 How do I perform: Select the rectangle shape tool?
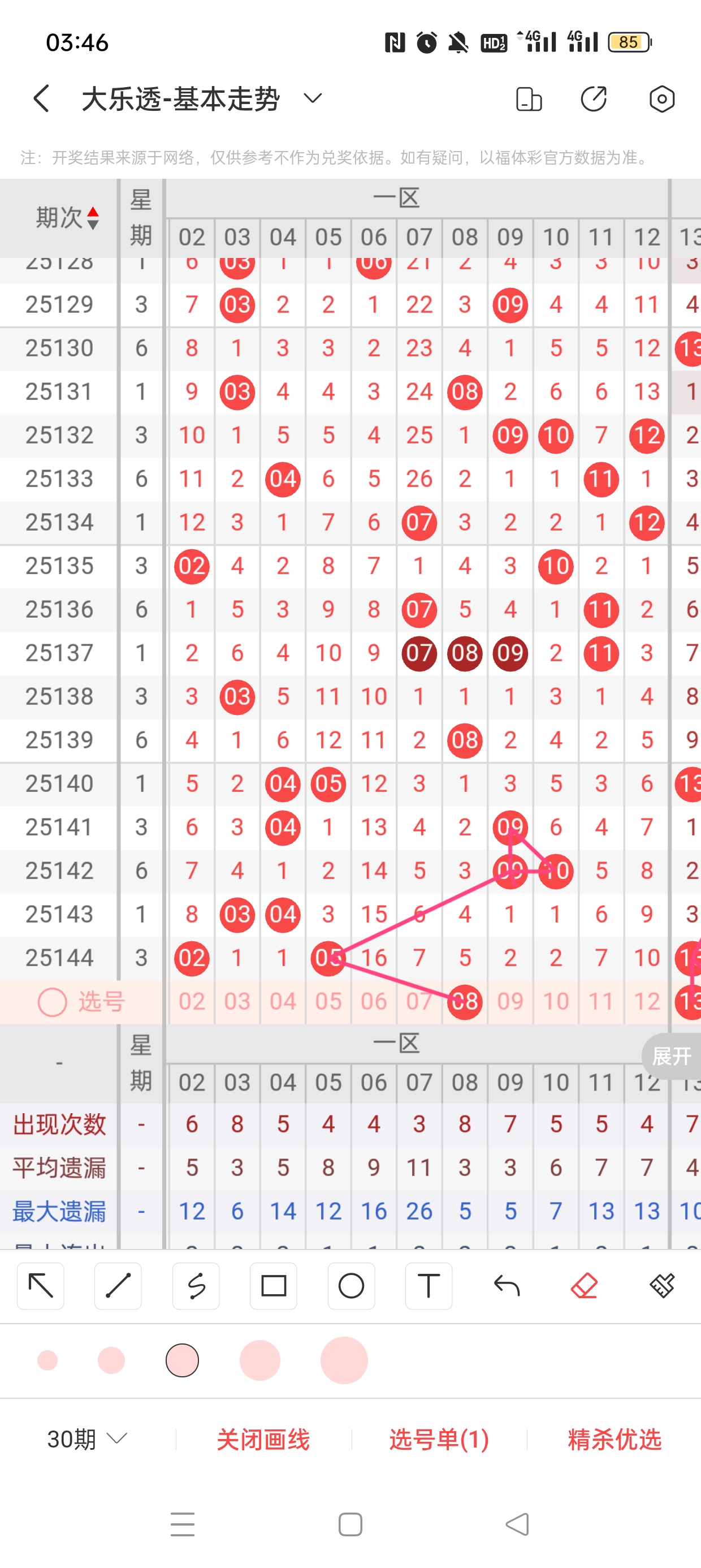coord(273,1286)
